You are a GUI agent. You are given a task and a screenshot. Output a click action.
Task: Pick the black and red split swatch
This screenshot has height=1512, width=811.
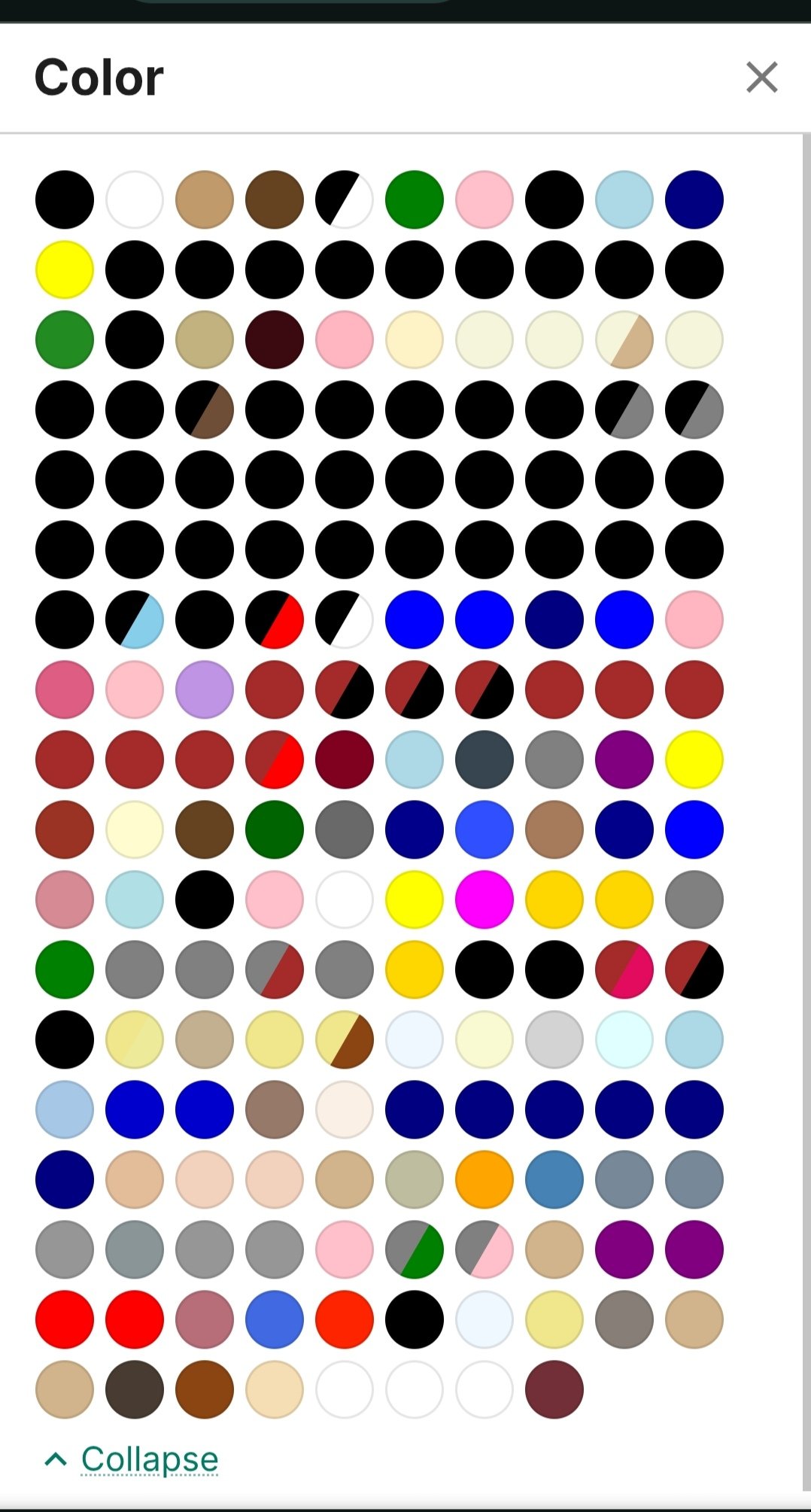(275, 619)
